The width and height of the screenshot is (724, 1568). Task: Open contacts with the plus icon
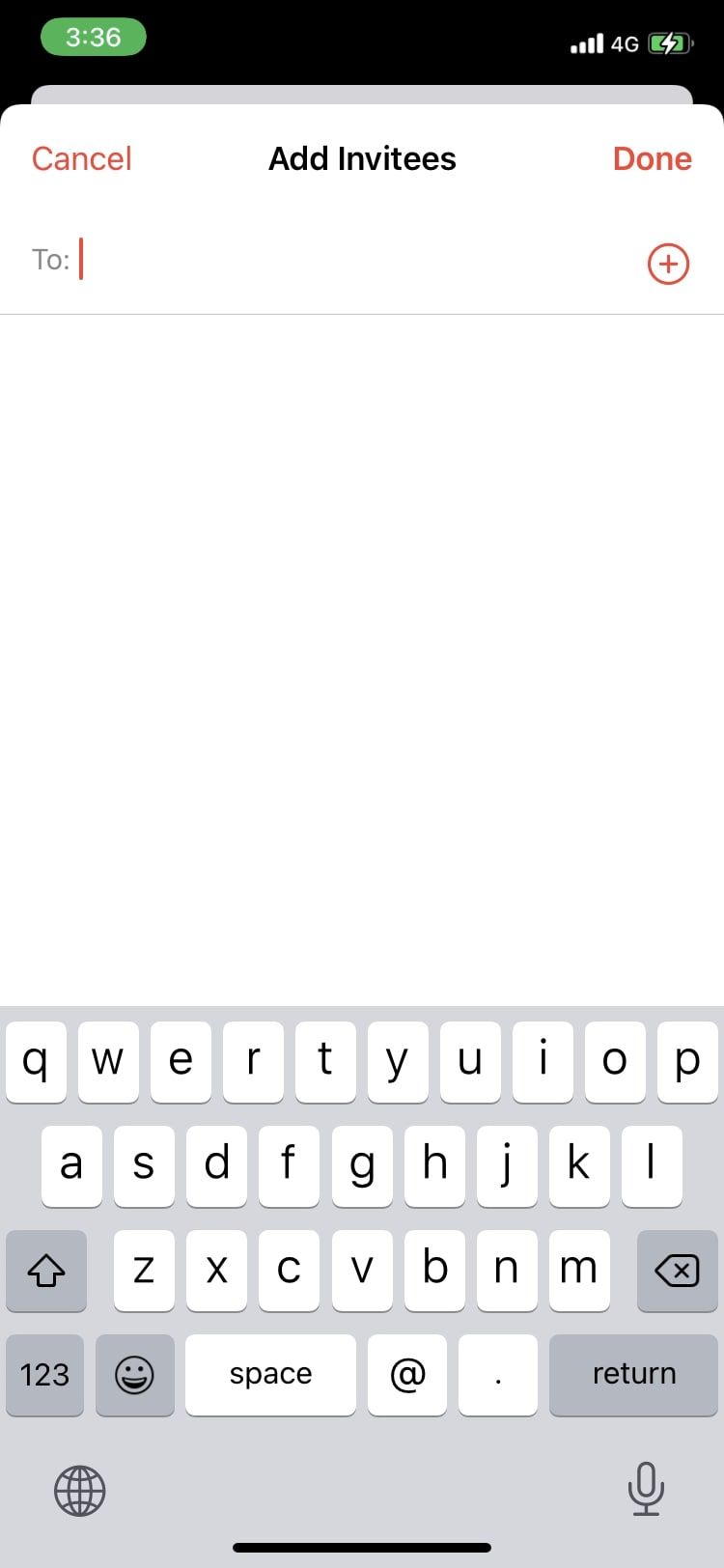point(667,264)
